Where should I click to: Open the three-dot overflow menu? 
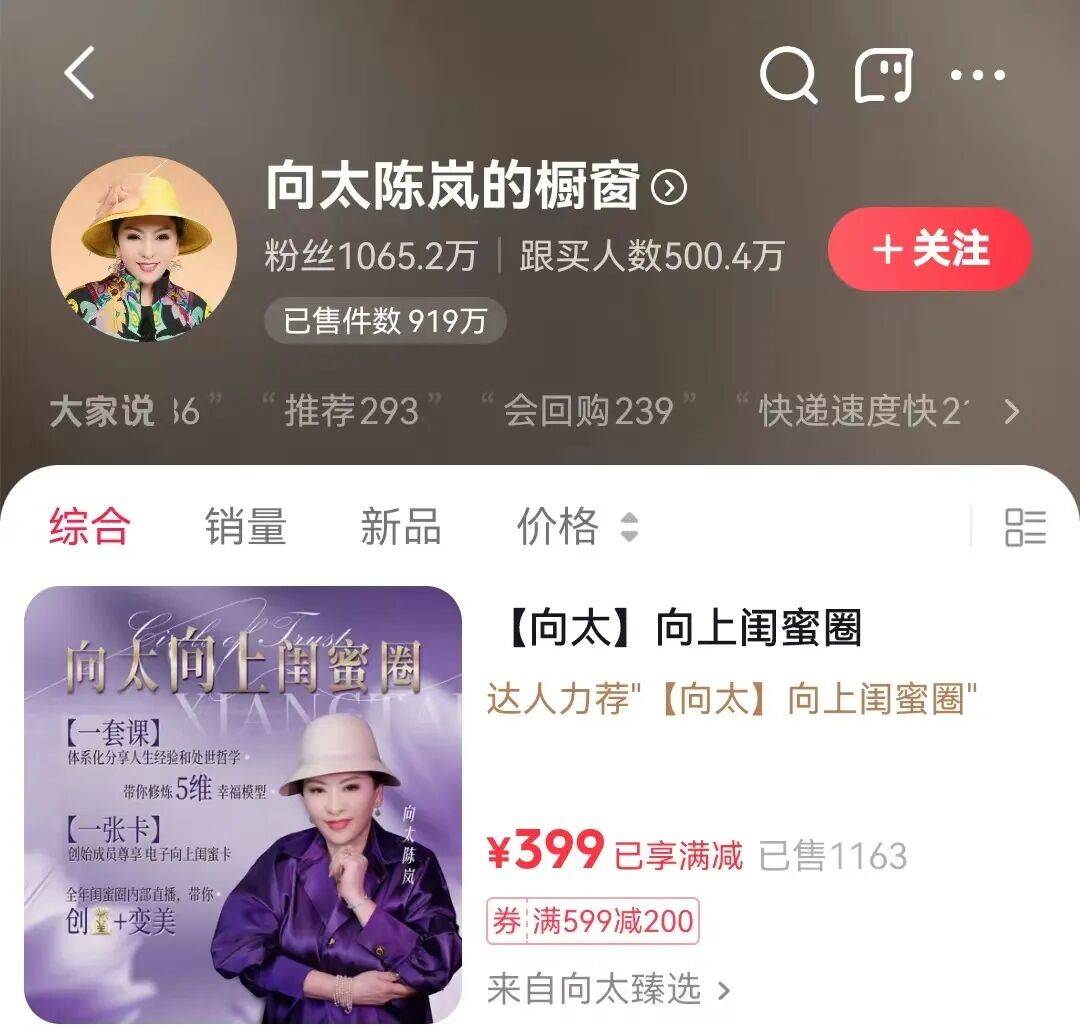(977, 75)
